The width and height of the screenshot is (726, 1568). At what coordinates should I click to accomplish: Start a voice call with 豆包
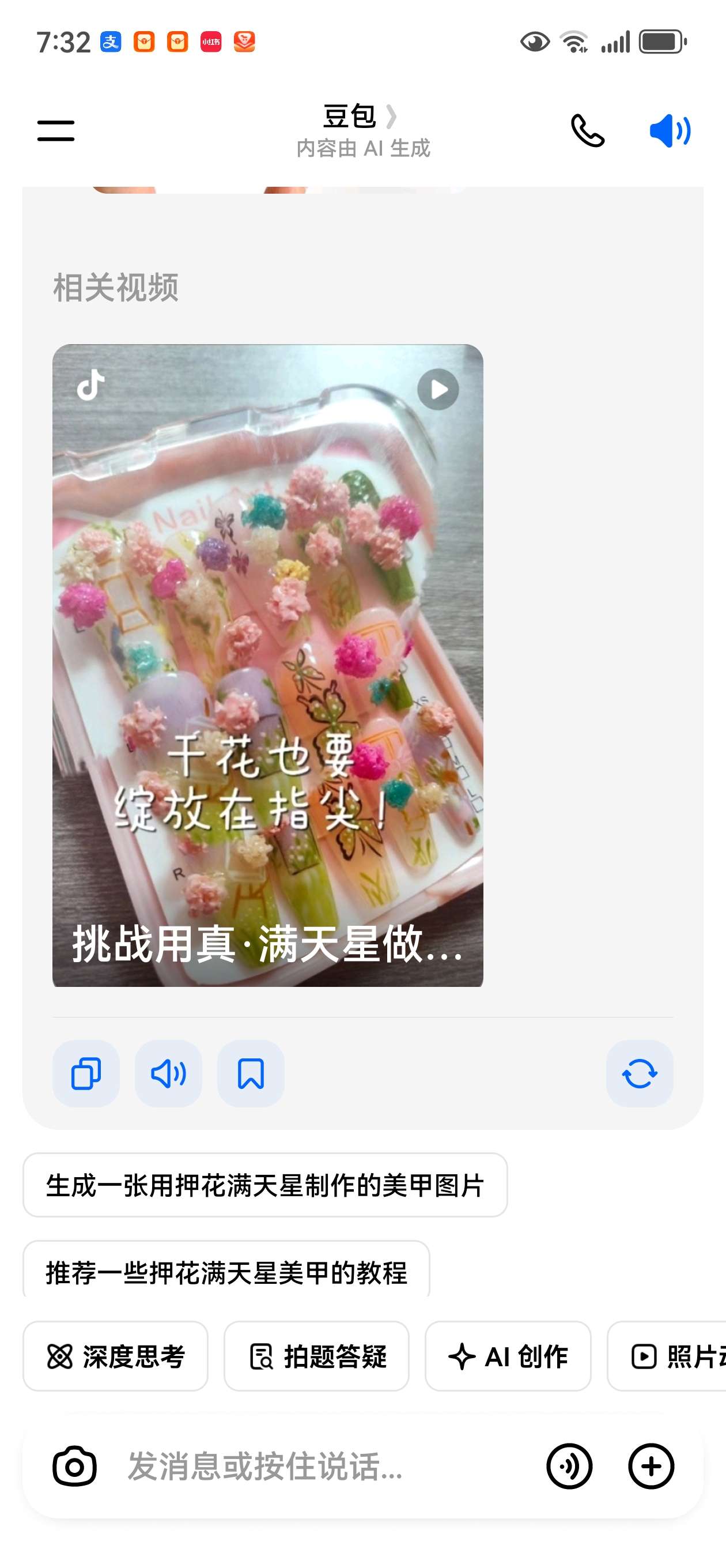click(588, 130)
